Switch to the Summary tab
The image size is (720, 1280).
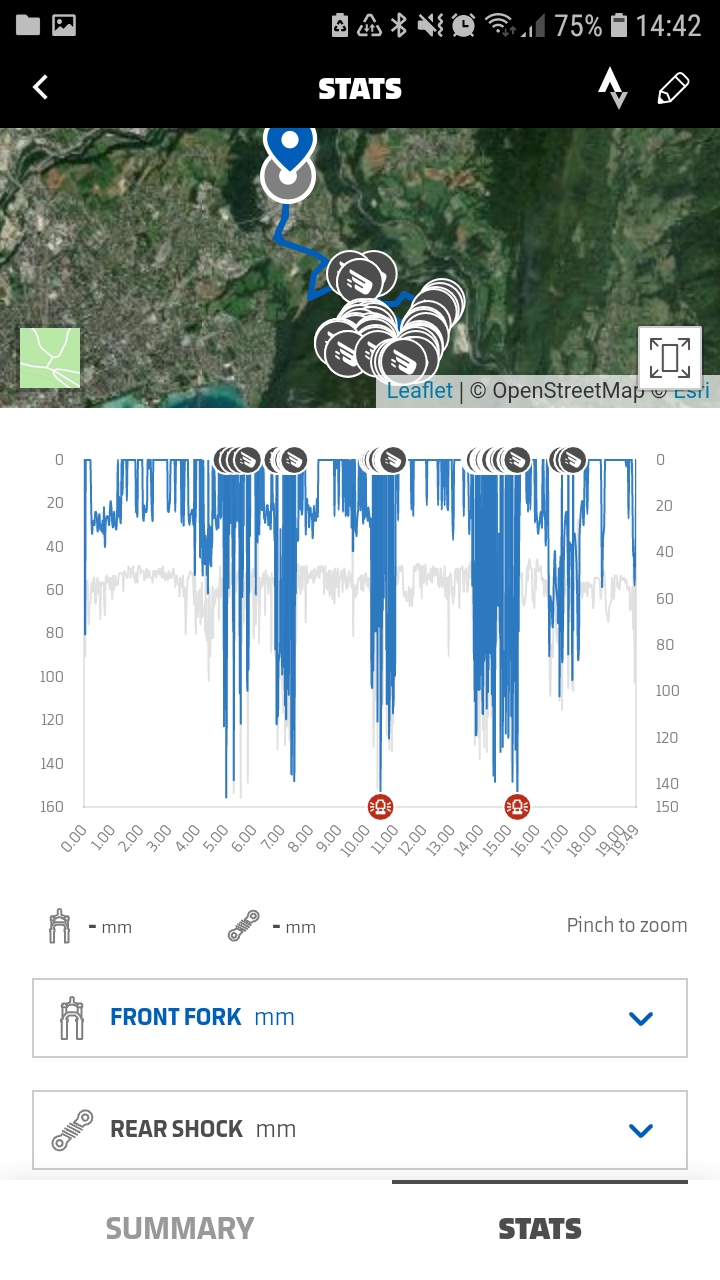click(180, 1228)
